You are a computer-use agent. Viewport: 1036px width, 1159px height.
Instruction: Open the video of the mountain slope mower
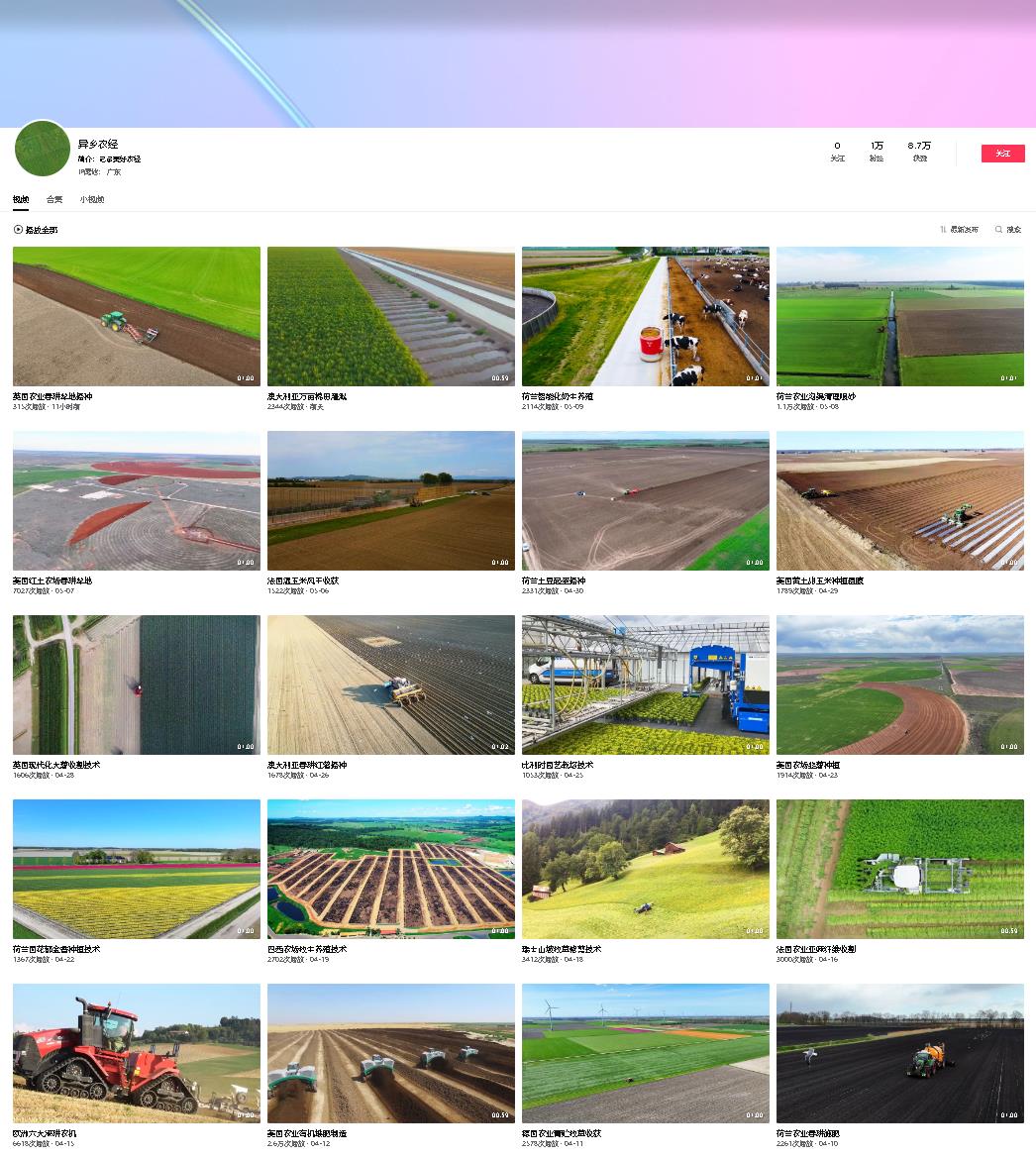click(646, 869)
